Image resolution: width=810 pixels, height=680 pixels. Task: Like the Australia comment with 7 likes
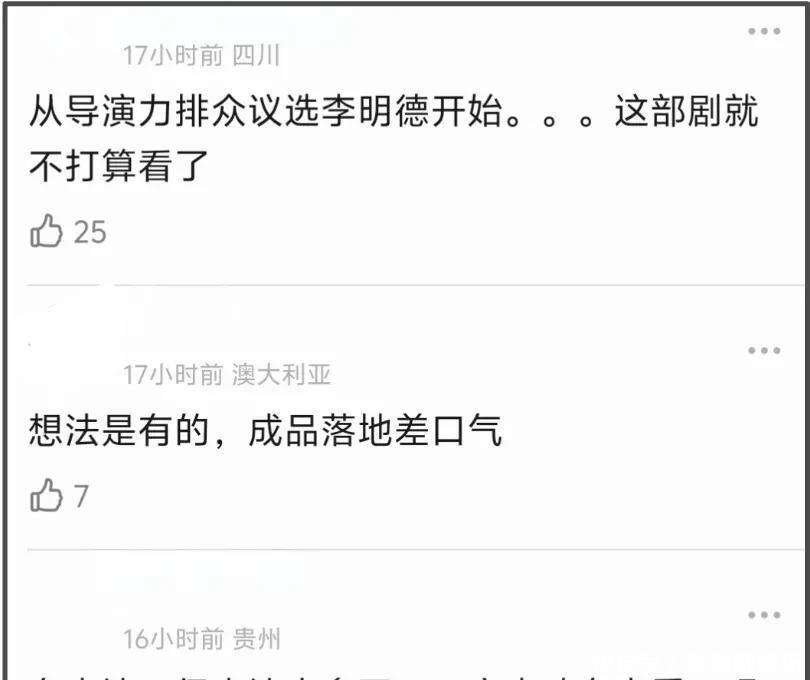click(46, 495)
